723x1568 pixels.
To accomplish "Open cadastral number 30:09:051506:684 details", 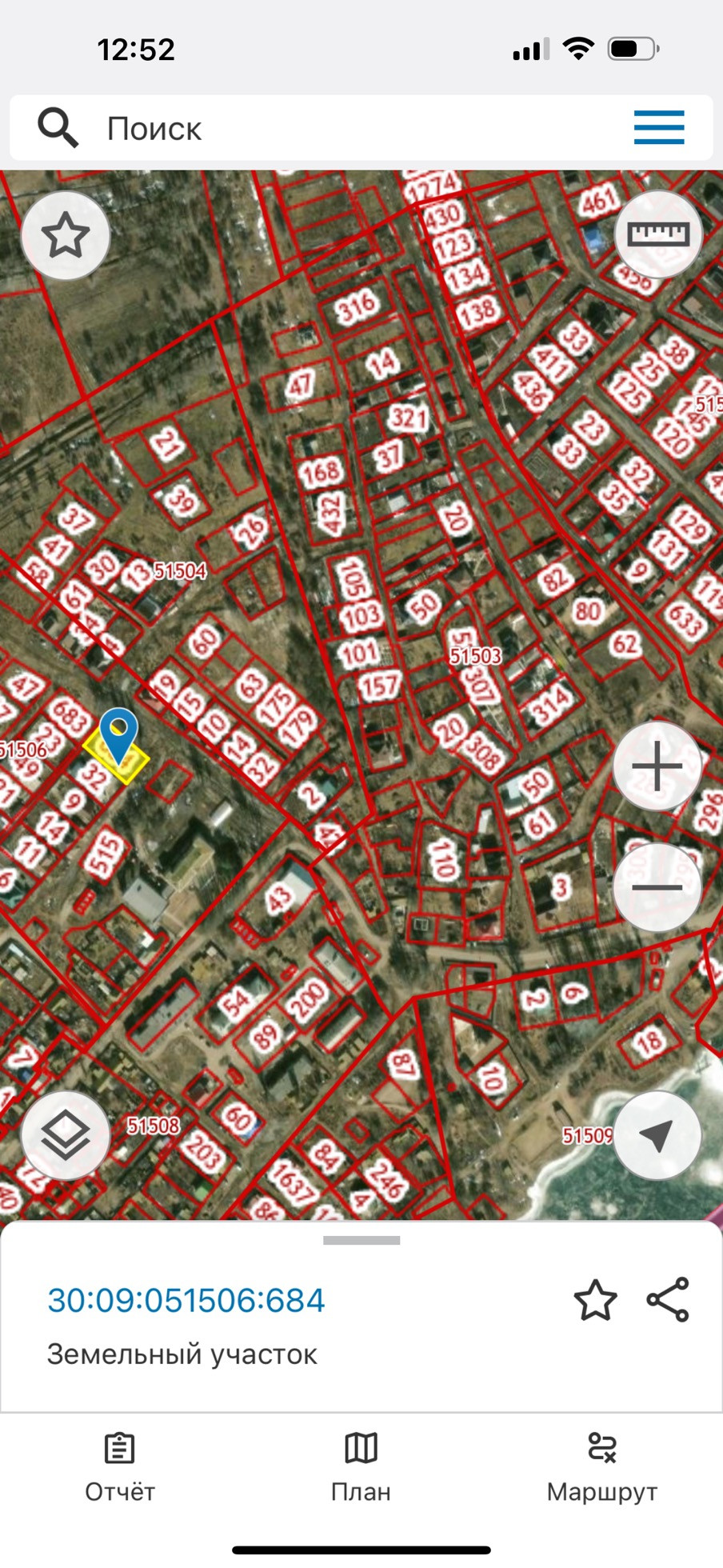I will [x=186, y=1301].
